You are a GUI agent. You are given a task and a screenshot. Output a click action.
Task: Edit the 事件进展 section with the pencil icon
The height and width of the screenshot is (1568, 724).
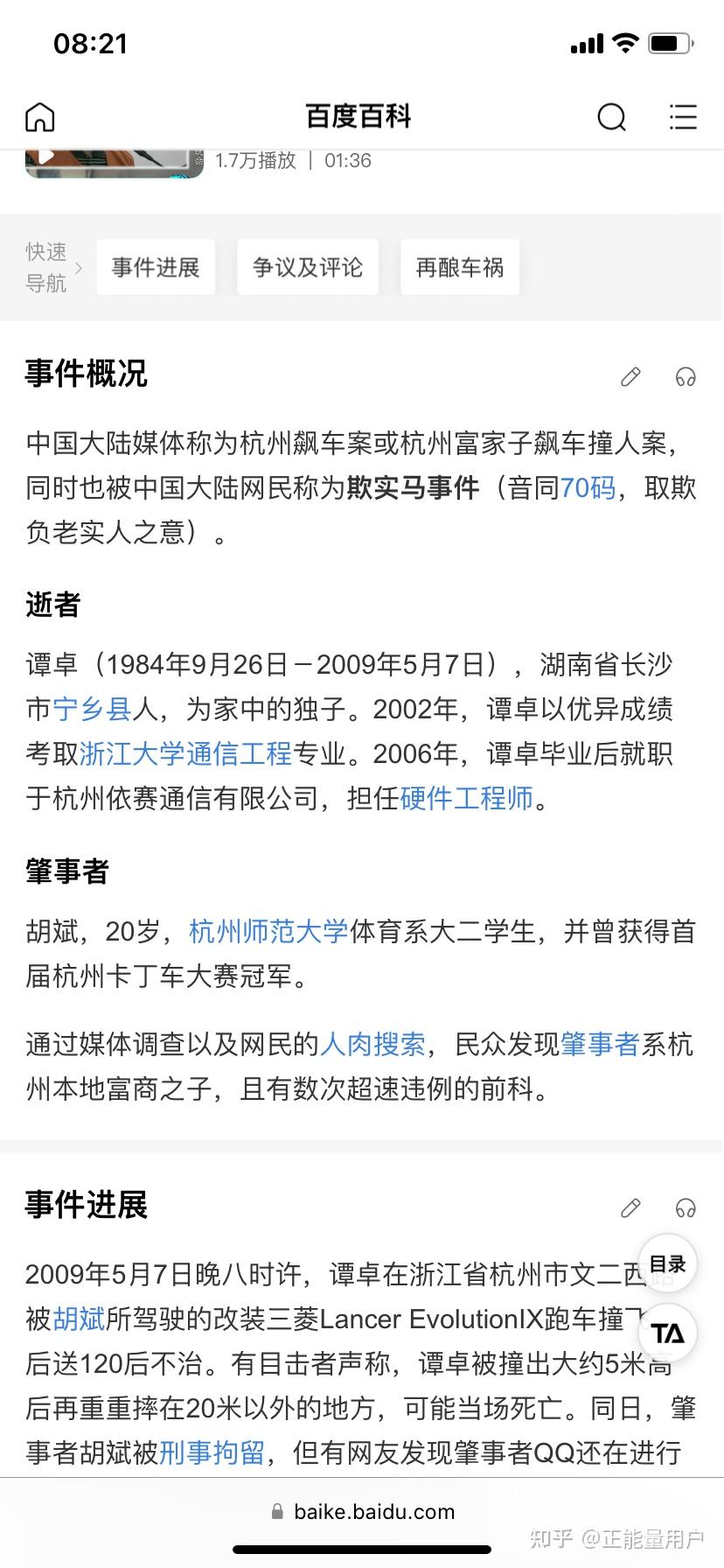click(630, 1208)
